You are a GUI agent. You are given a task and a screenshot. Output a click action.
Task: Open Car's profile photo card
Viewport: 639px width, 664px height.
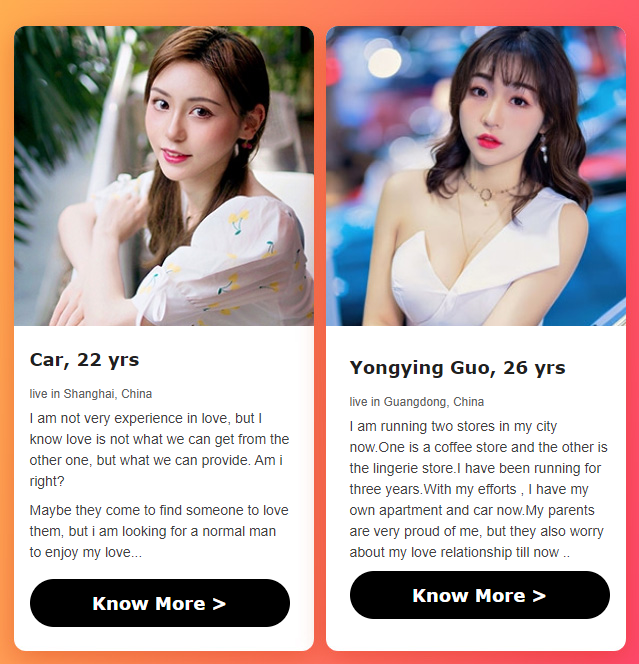click(164, 176)
